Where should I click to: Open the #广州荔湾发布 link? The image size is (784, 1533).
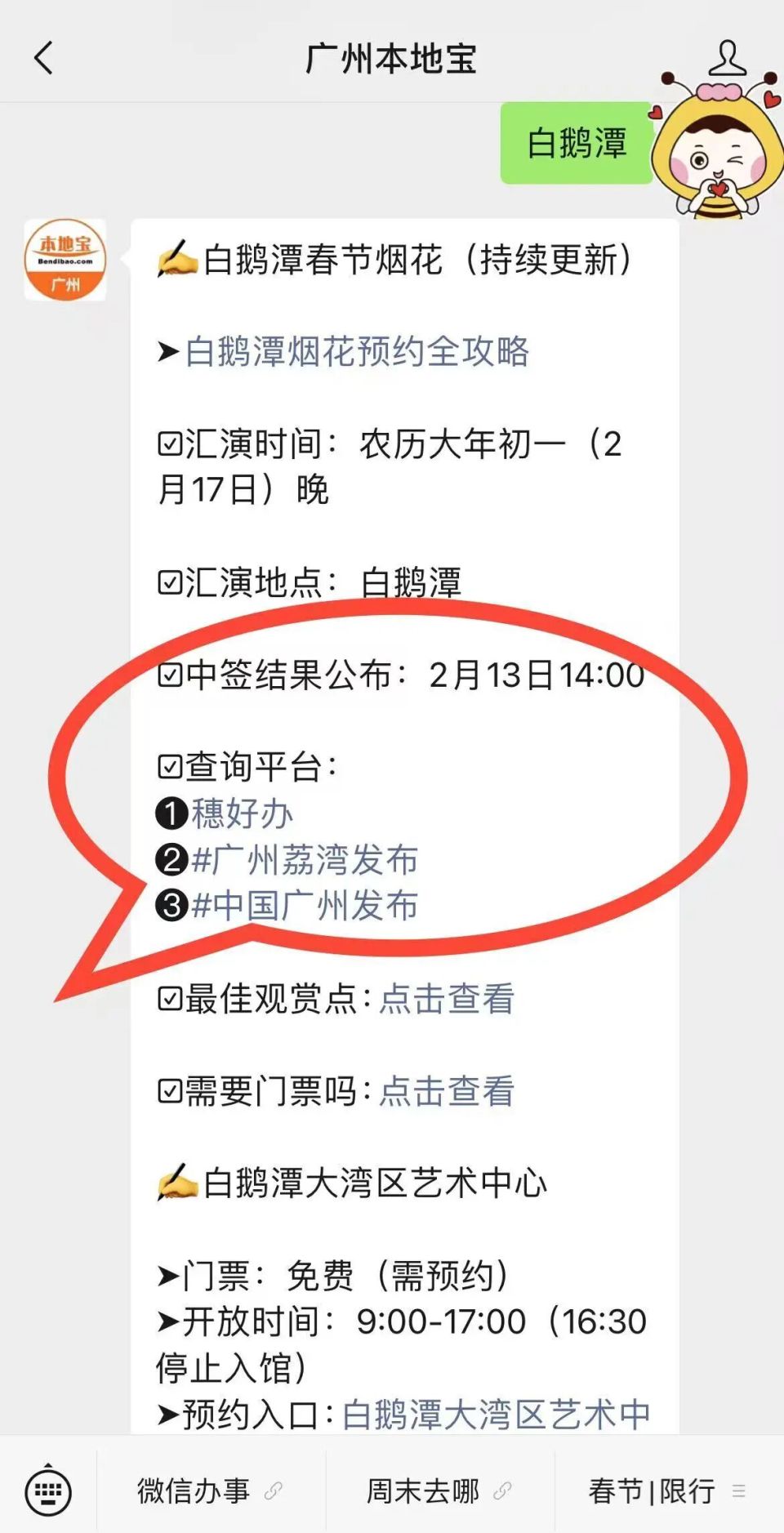point(307,859)
